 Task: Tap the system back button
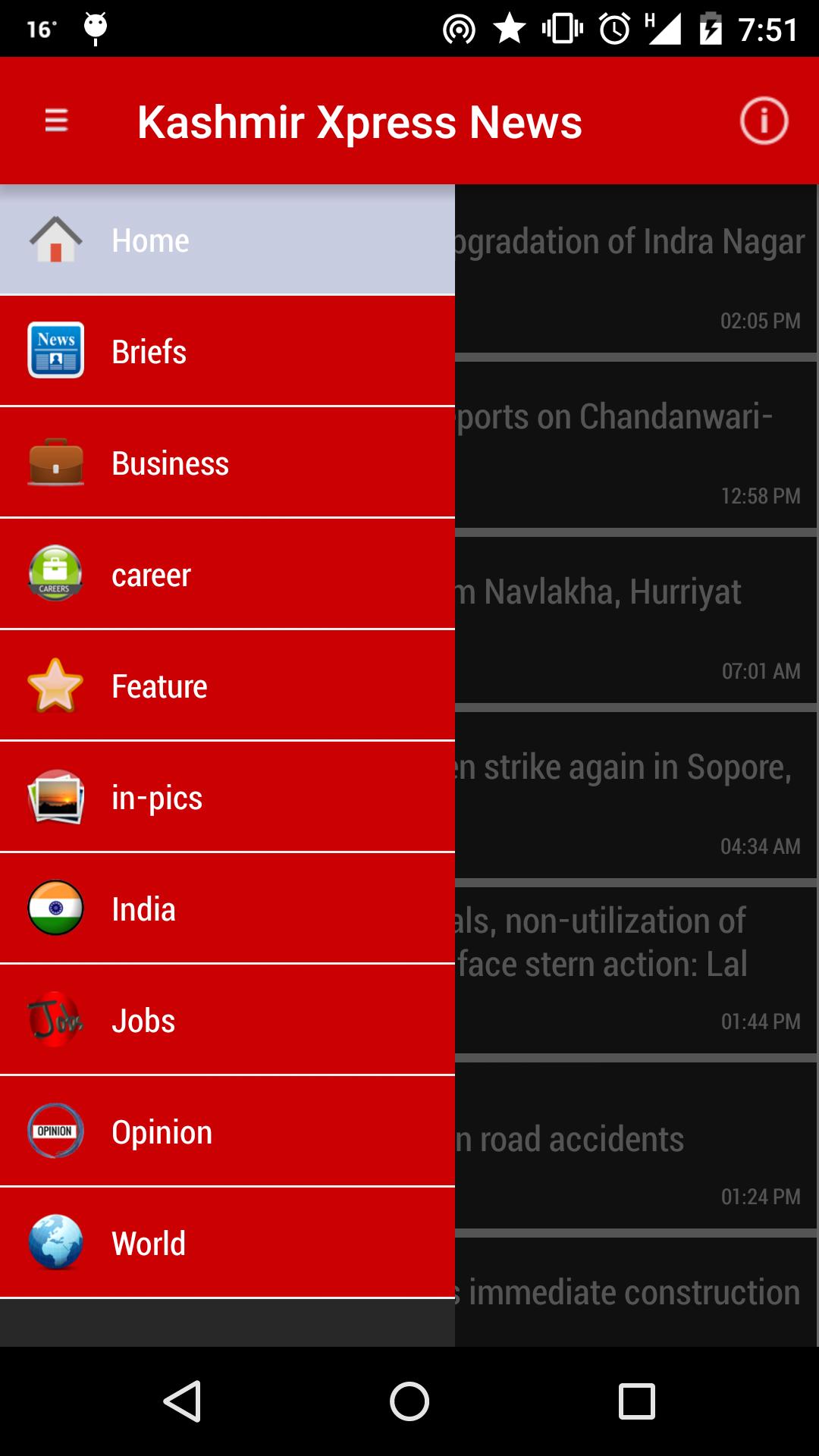pyautogui.click(x=182, y=1401)
